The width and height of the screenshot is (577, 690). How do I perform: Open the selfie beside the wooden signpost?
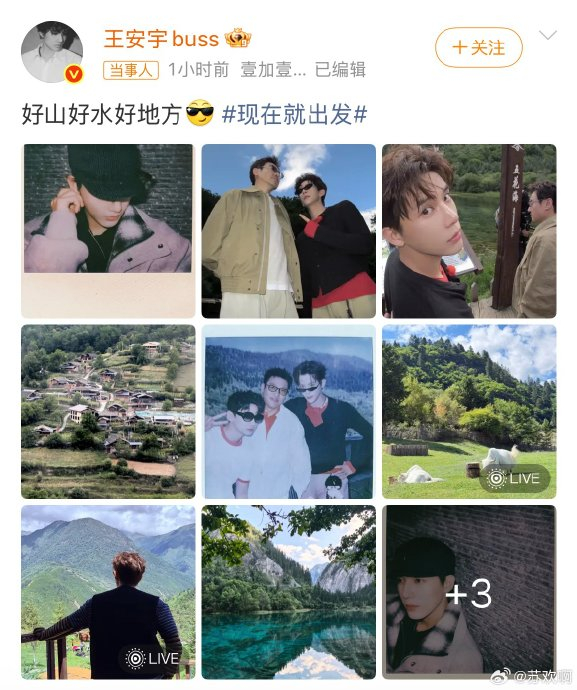469,231
